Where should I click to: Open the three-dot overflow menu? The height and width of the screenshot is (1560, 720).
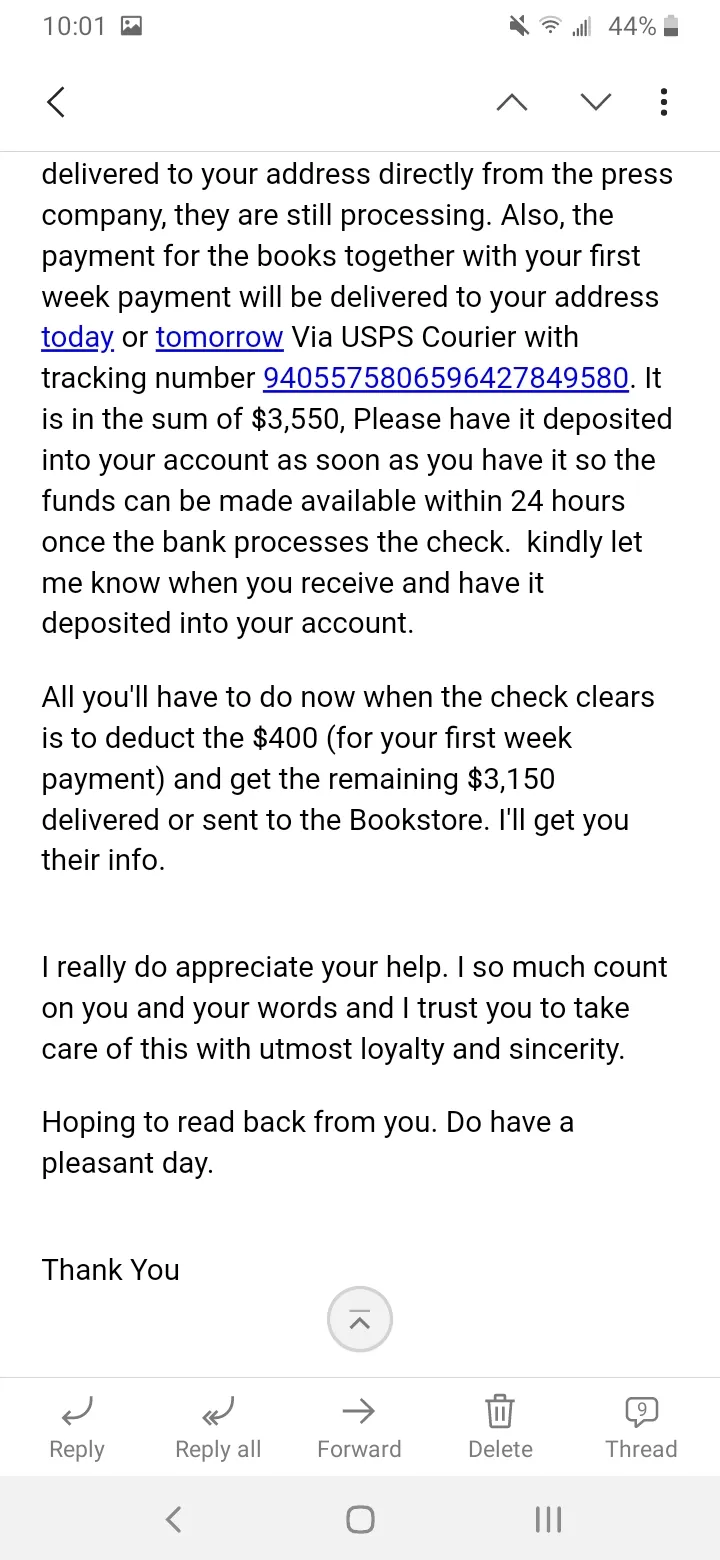[664, 102]
